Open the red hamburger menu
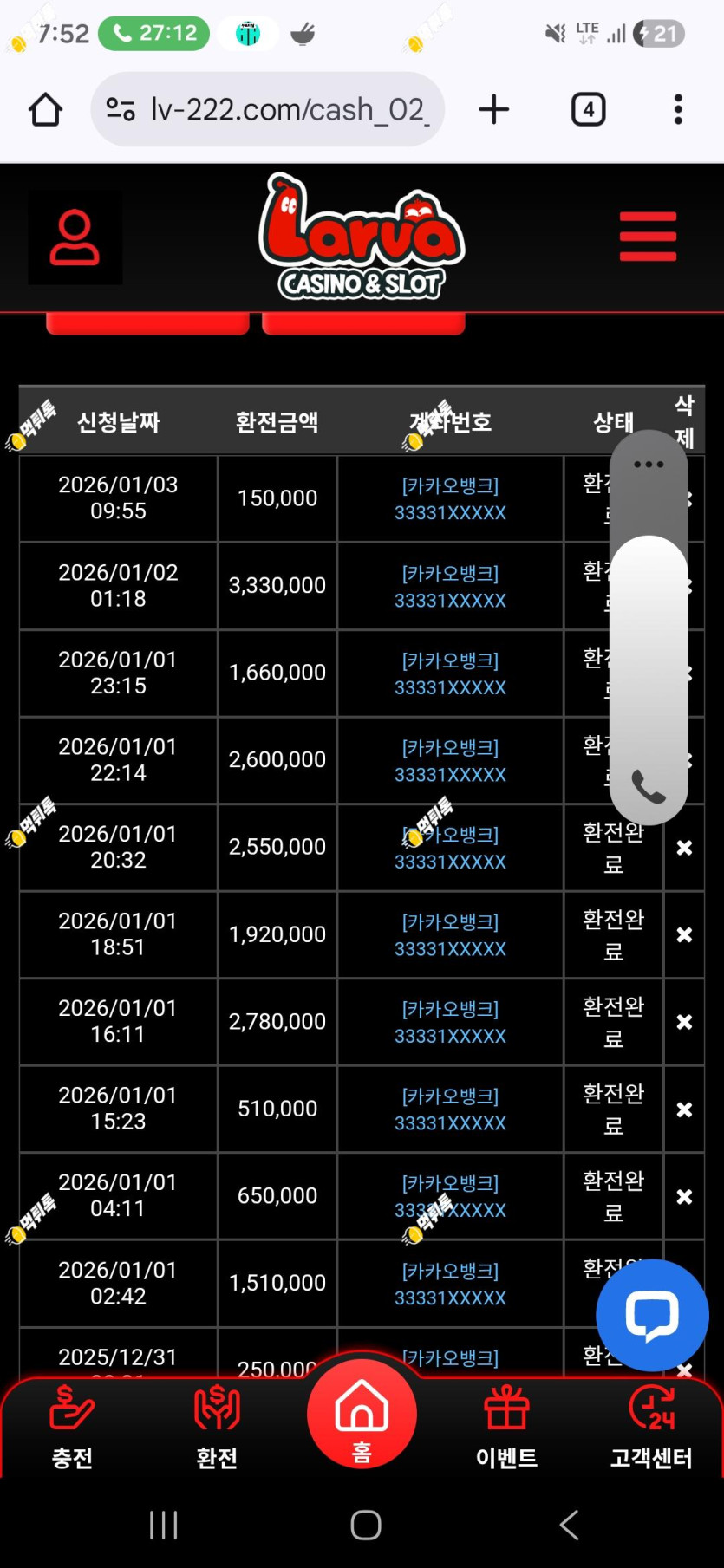Viewport: 724px width, 1568px height. pyautogui.click(x=648, y=237)
